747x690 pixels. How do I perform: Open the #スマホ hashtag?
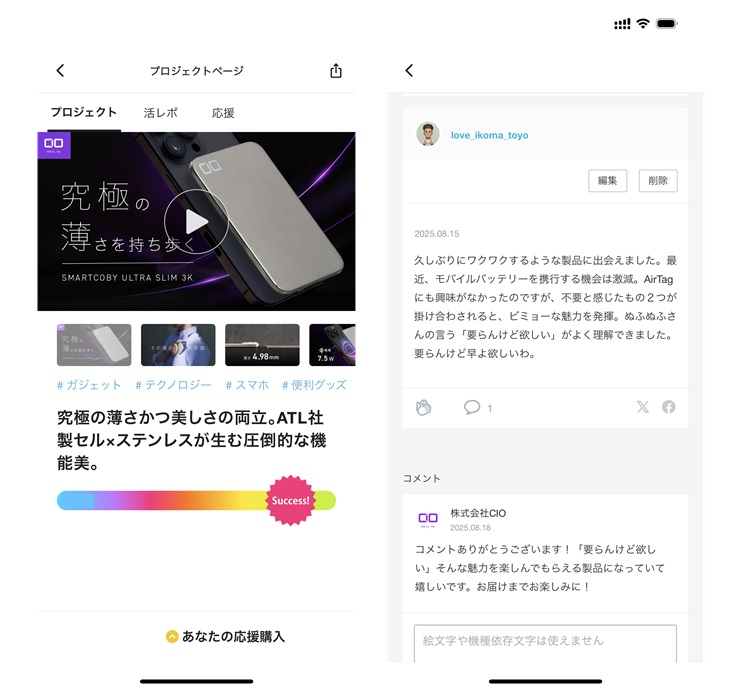click(x=246, y=385)
